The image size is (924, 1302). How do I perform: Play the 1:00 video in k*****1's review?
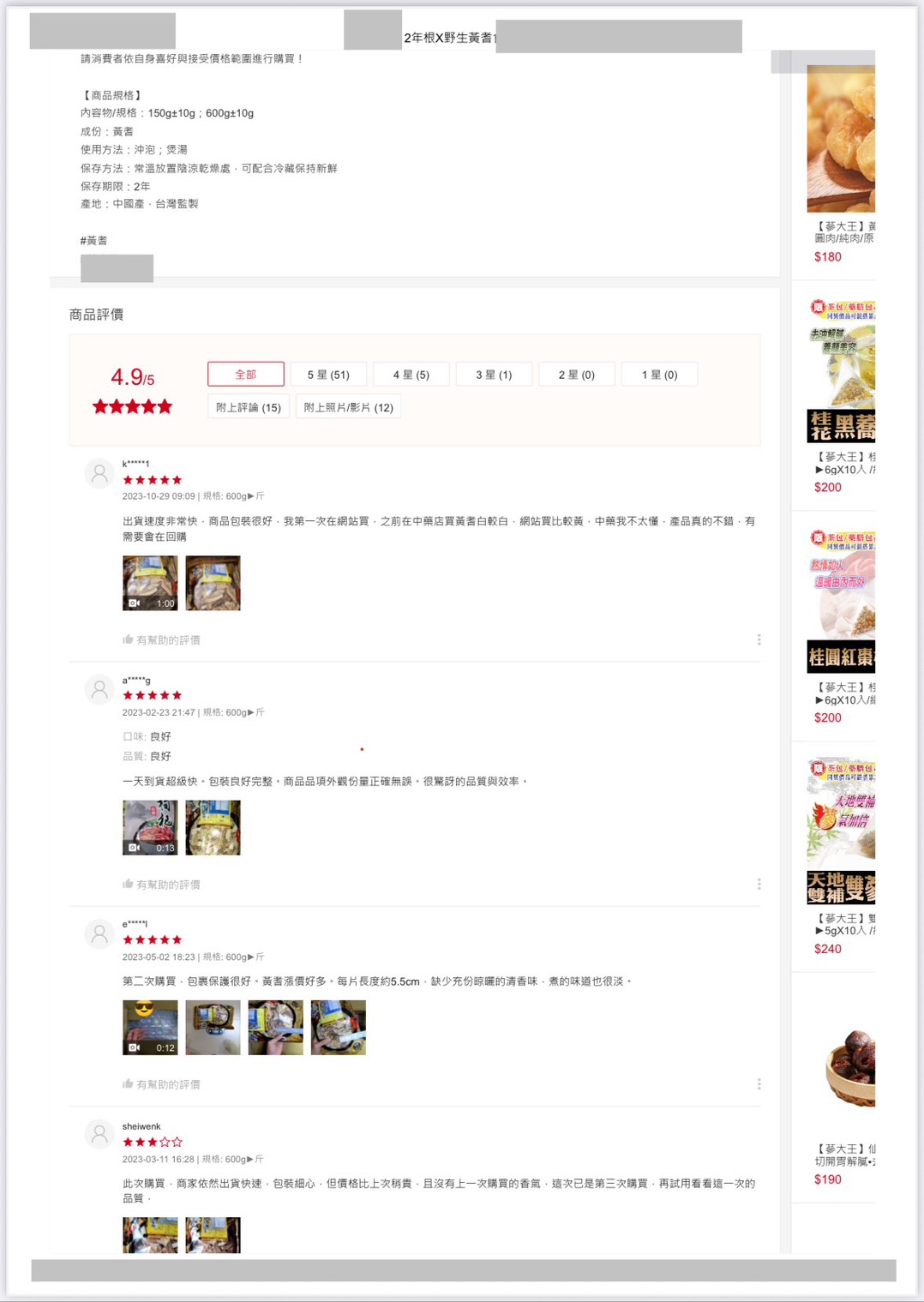(x=150, y=583)
